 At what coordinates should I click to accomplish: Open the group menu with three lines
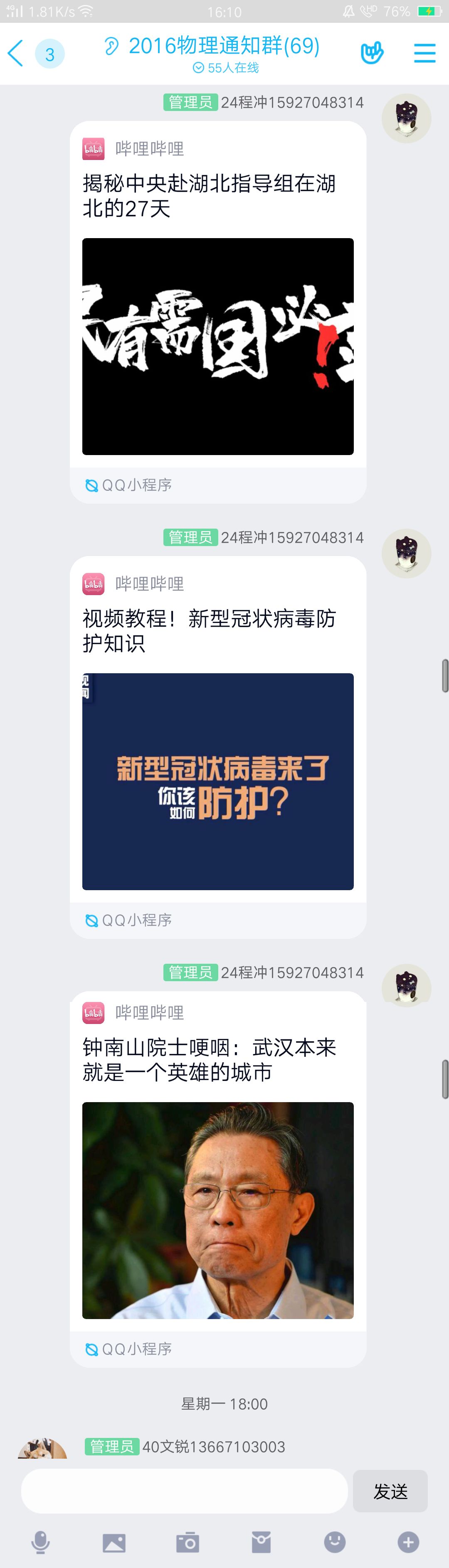click(x=424, y=54)
